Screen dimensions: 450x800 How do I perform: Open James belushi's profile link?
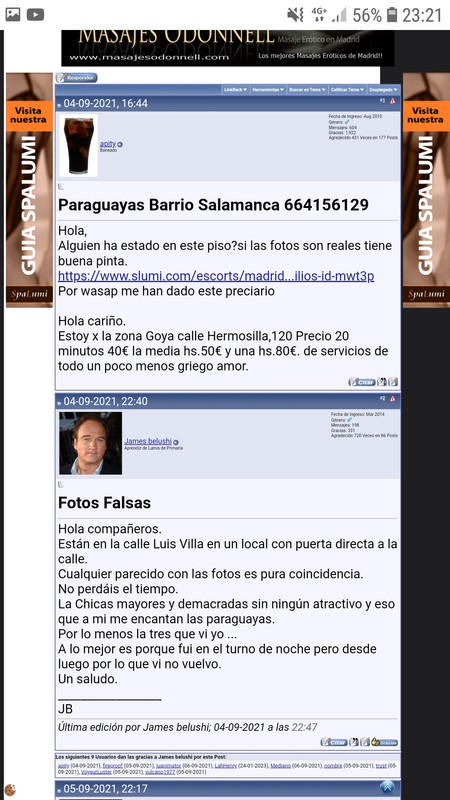[147, 441]
